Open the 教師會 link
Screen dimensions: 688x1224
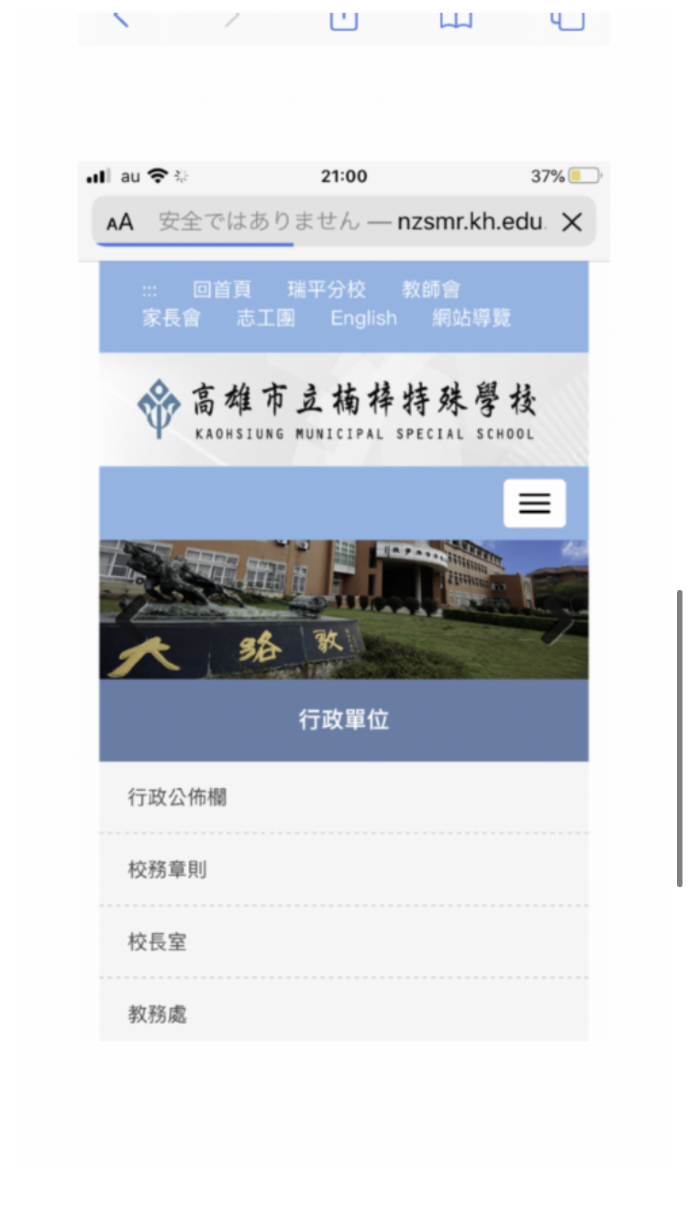431,290
